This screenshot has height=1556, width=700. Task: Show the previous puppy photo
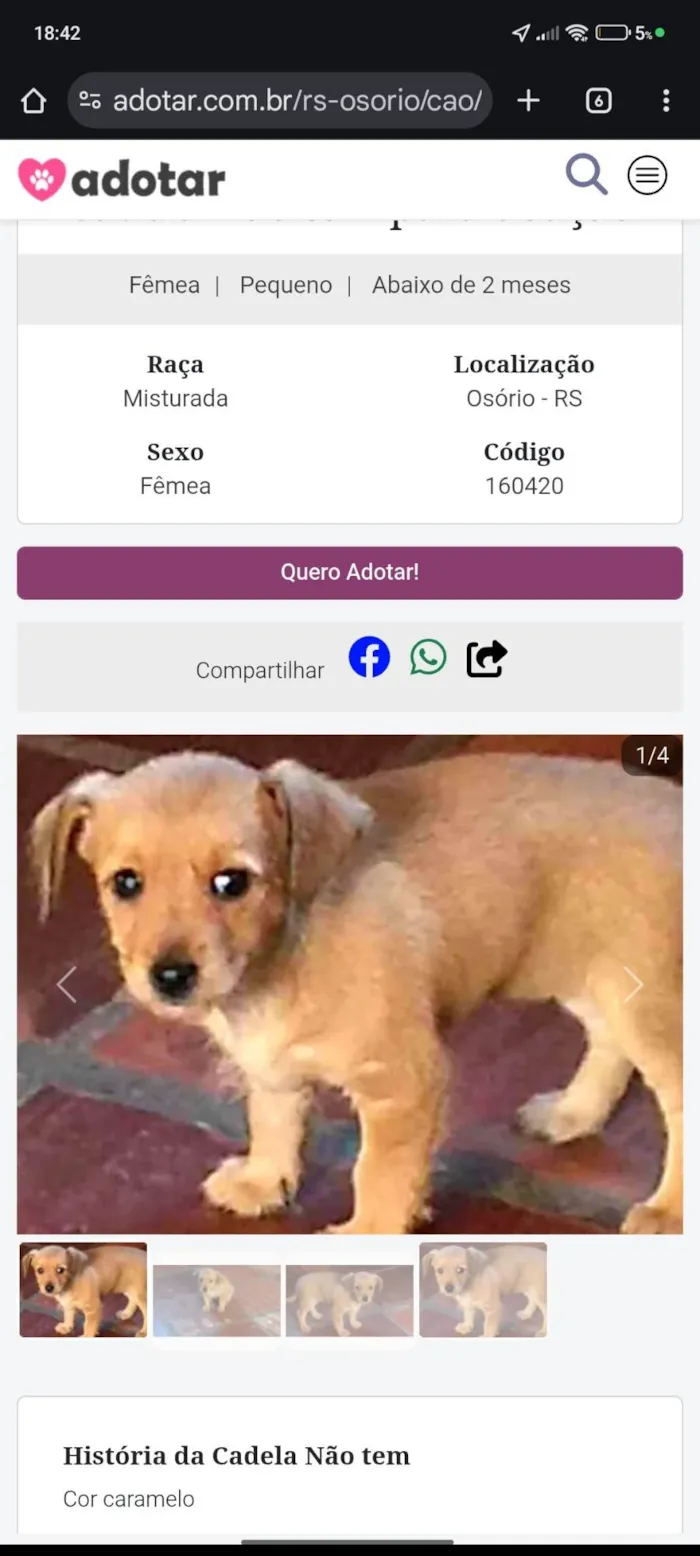click(66, 985)
